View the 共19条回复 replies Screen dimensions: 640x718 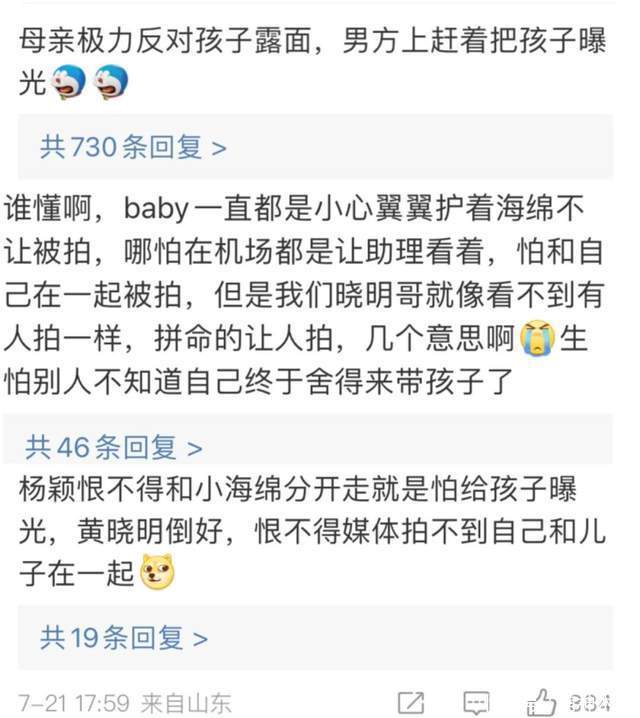click(x=124, y=636)
